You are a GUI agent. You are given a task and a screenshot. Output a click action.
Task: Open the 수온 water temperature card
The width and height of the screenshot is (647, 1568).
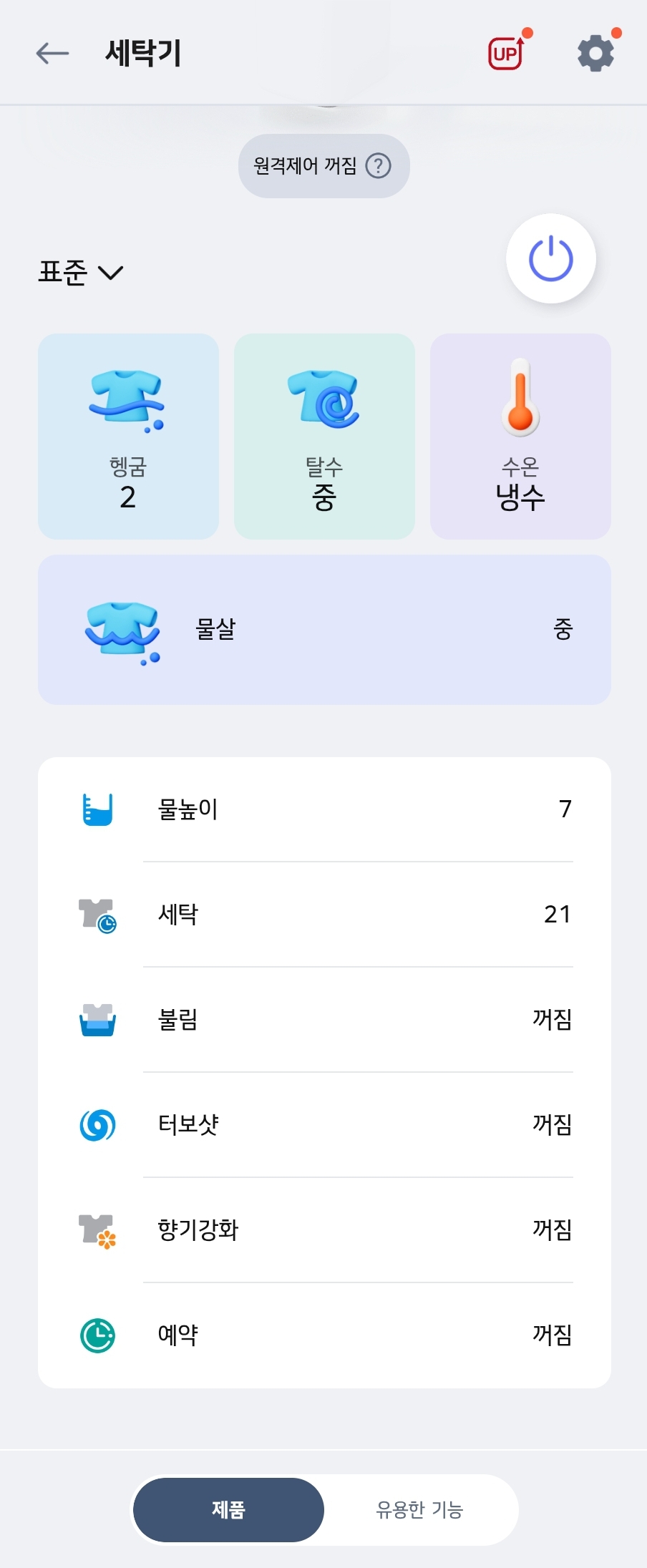520,436
